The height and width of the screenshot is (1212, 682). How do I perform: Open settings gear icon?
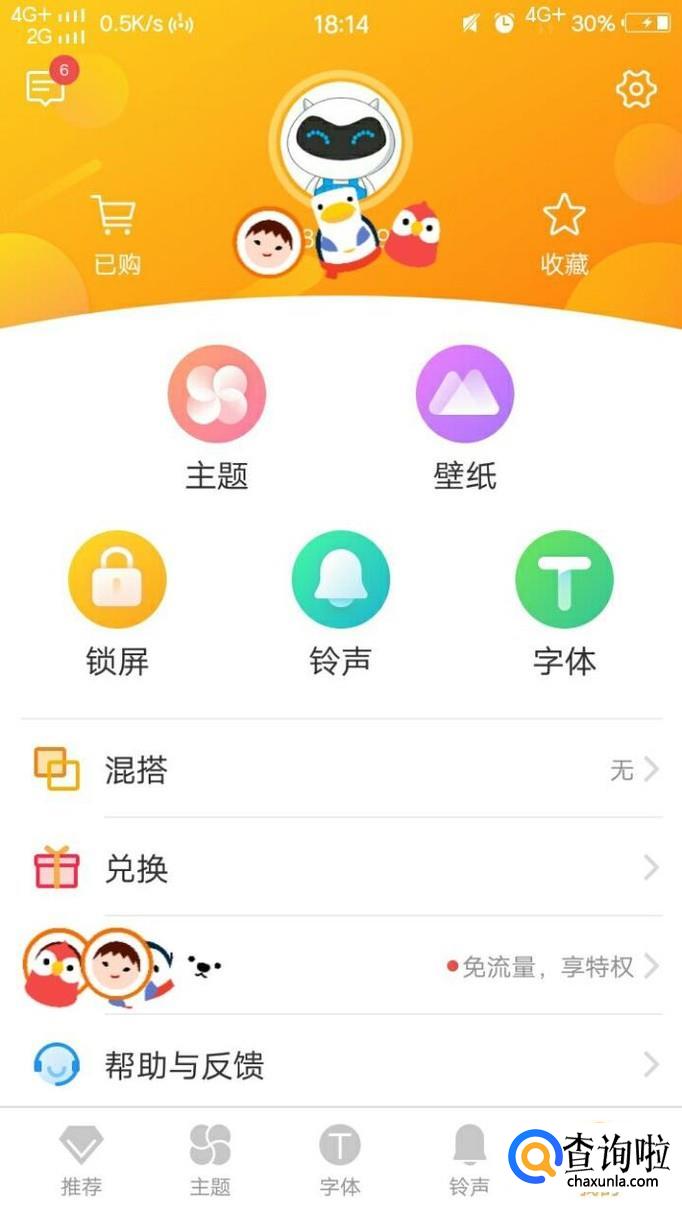[636, 89]
